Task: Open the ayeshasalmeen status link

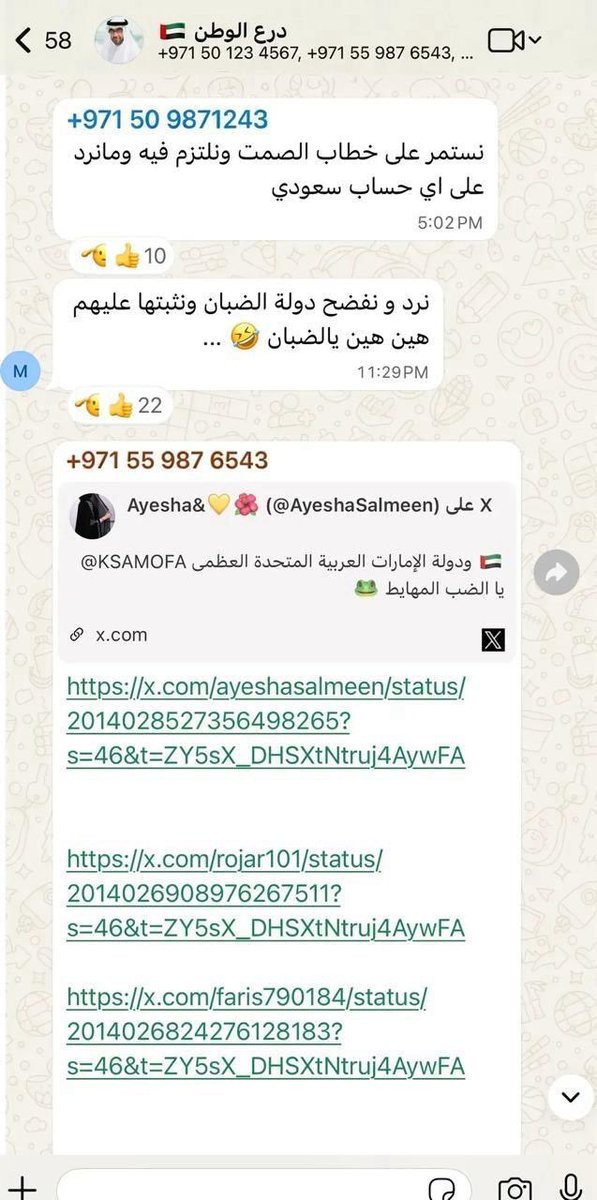Action: 266,721
